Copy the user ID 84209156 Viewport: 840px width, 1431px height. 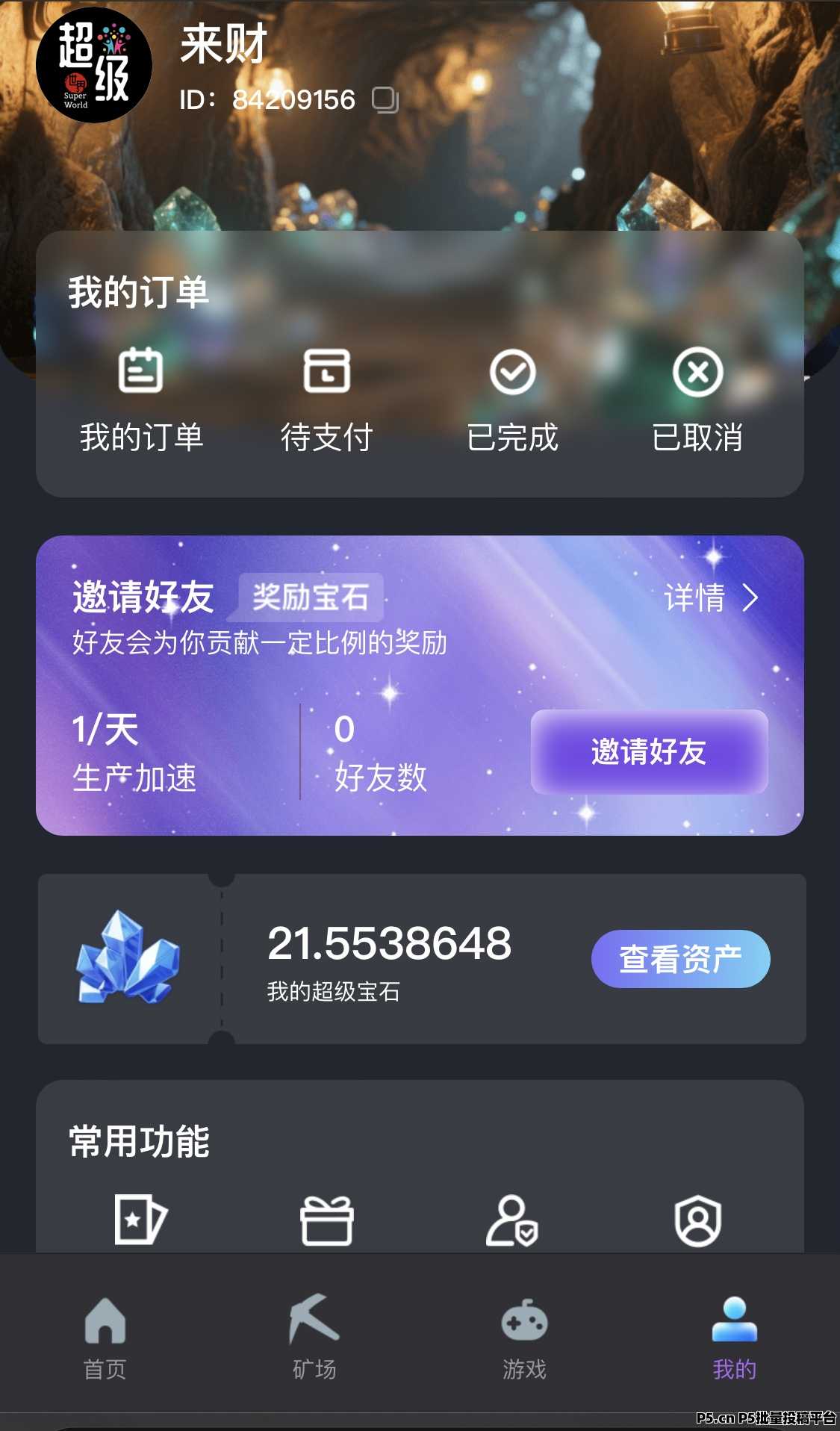coord(385,99)
